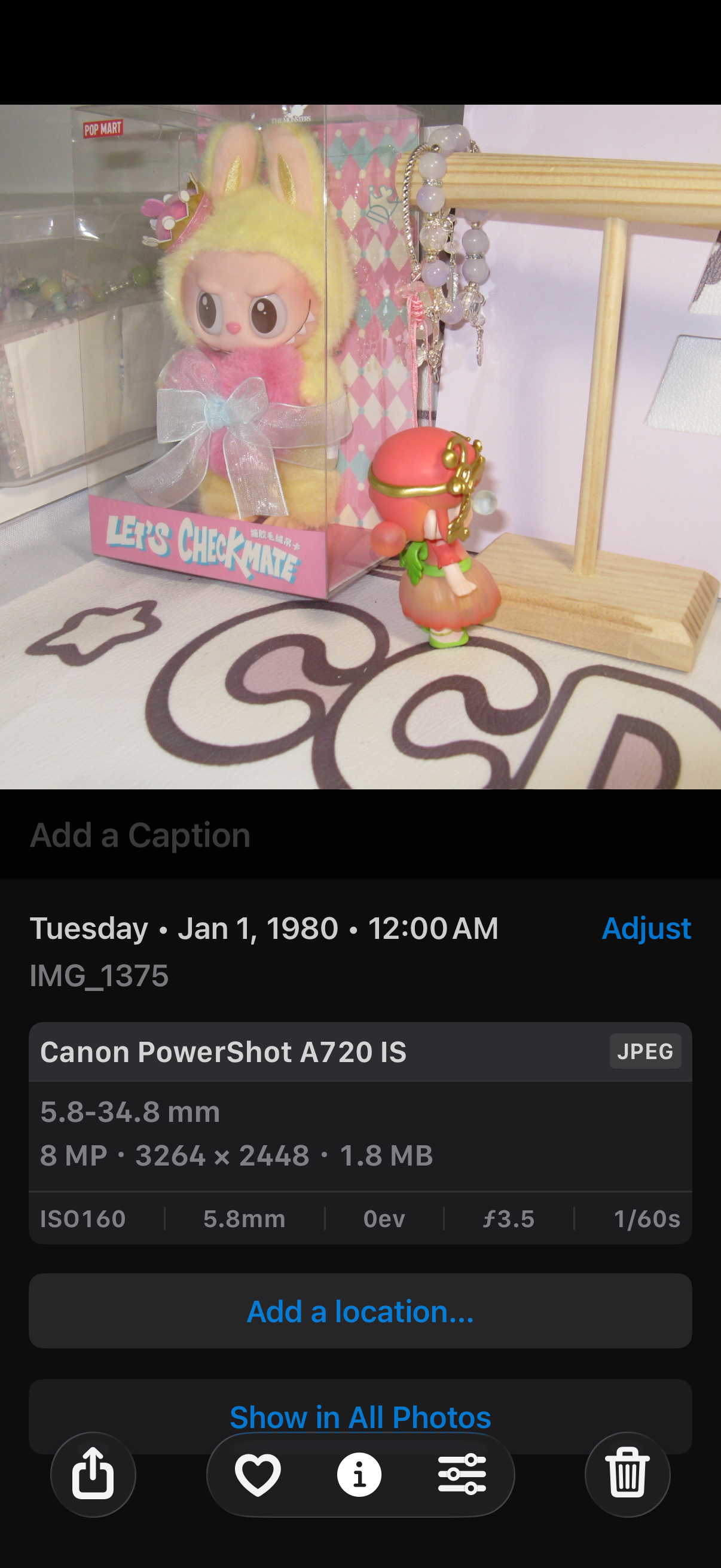Tap Add a location
The image size is (721, 1568).
pyautogui.click(x=360, y=1310)
